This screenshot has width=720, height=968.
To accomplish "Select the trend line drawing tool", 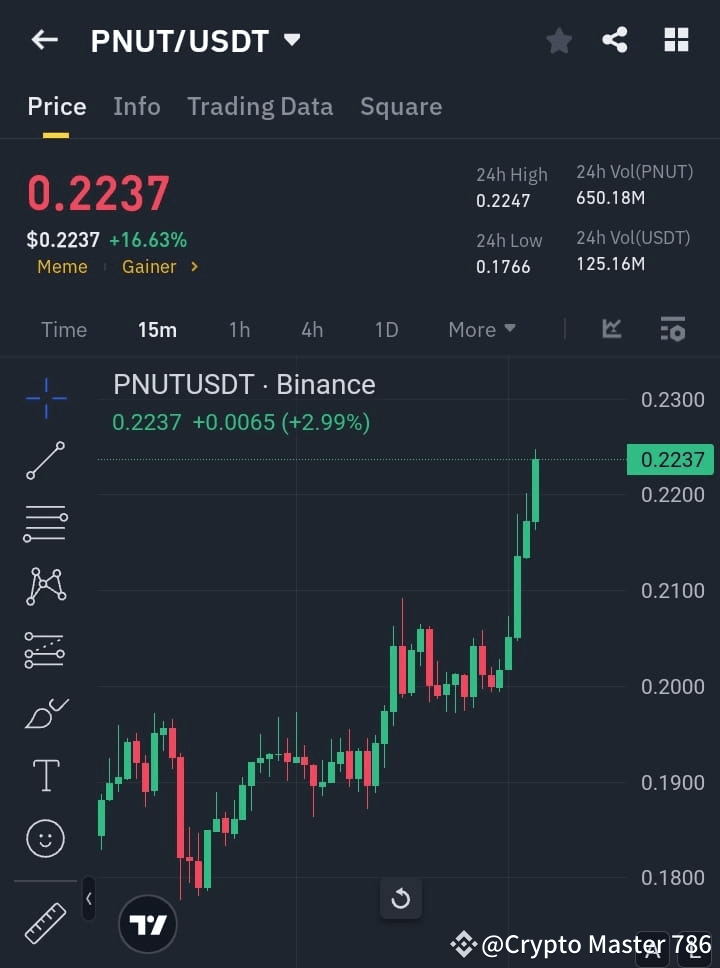I will (x=45, y=462).
